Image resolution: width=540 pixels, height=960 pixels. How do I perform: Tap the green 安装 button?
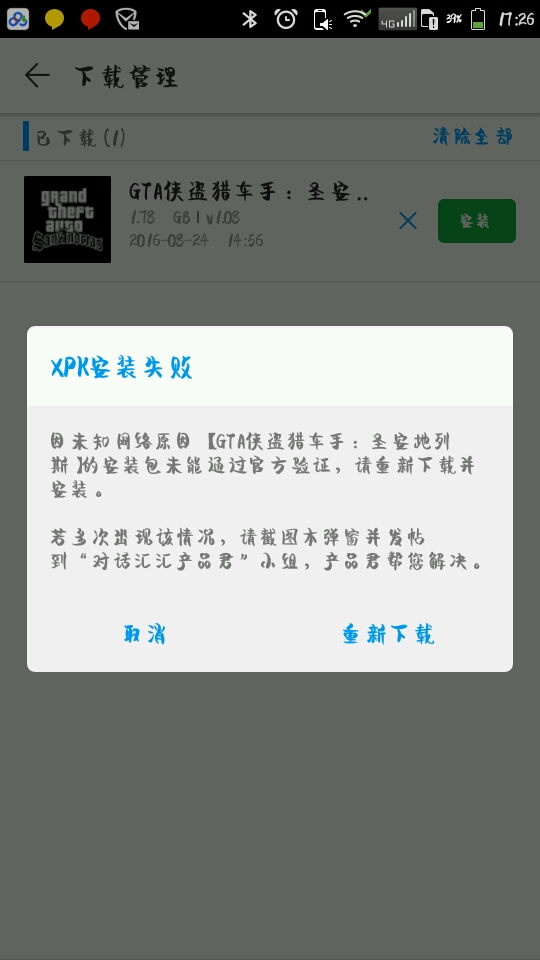tap(476, 221)
